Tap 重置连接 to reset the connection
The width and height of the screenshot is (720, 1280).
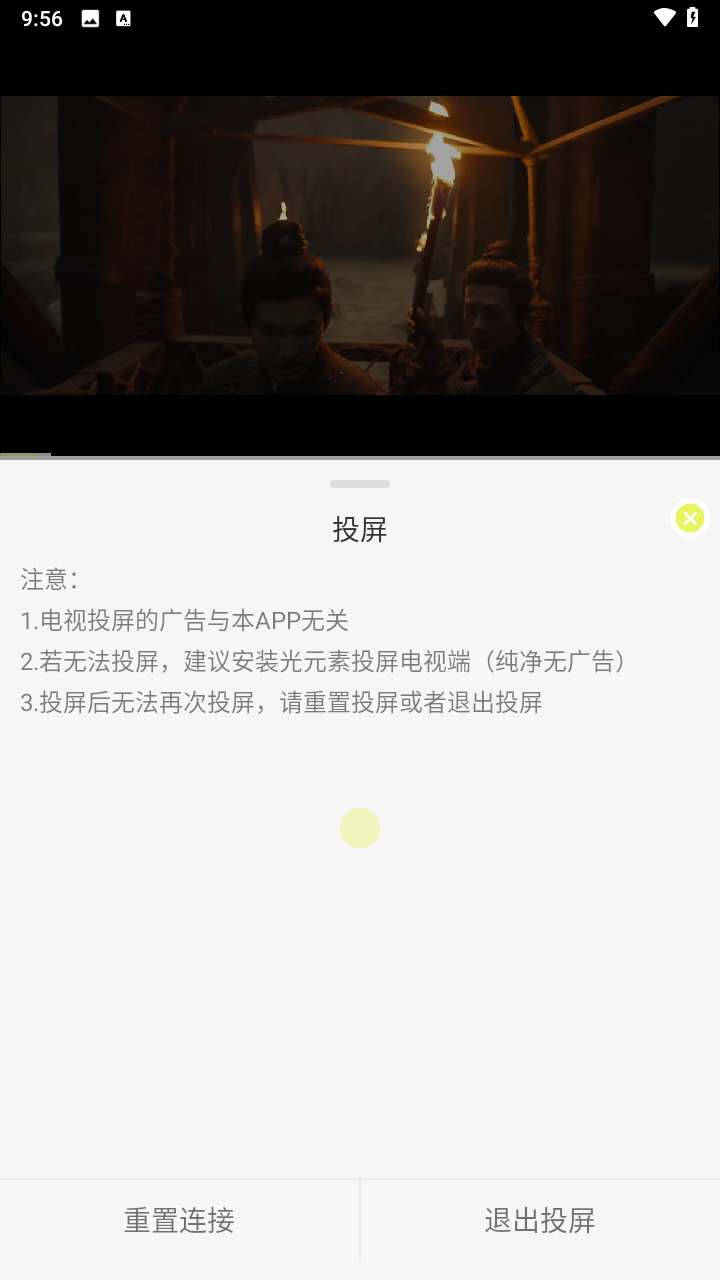click(x=179, y=1220)
